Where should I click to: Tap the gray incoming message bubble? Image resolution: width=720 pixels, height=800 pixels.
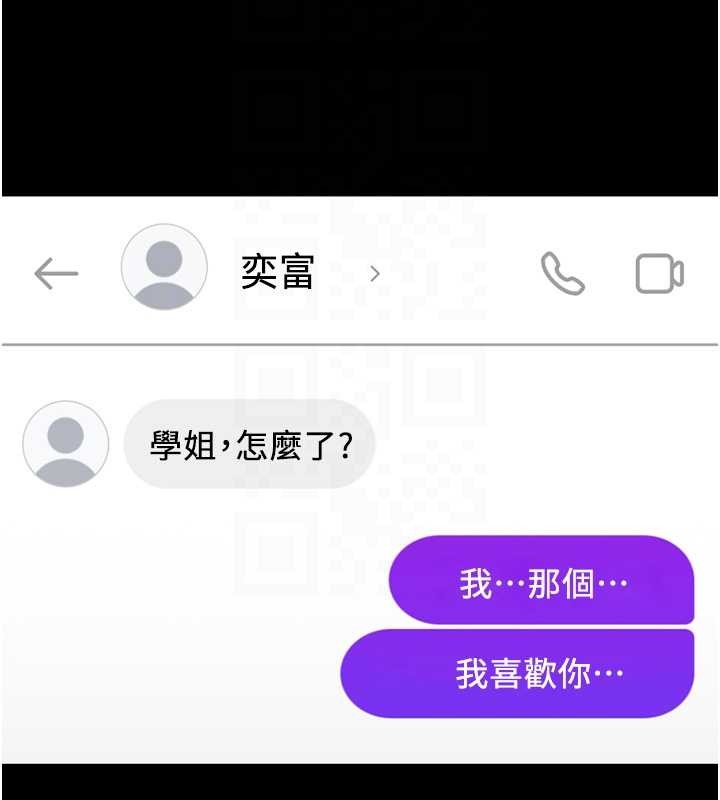point(250,443)
